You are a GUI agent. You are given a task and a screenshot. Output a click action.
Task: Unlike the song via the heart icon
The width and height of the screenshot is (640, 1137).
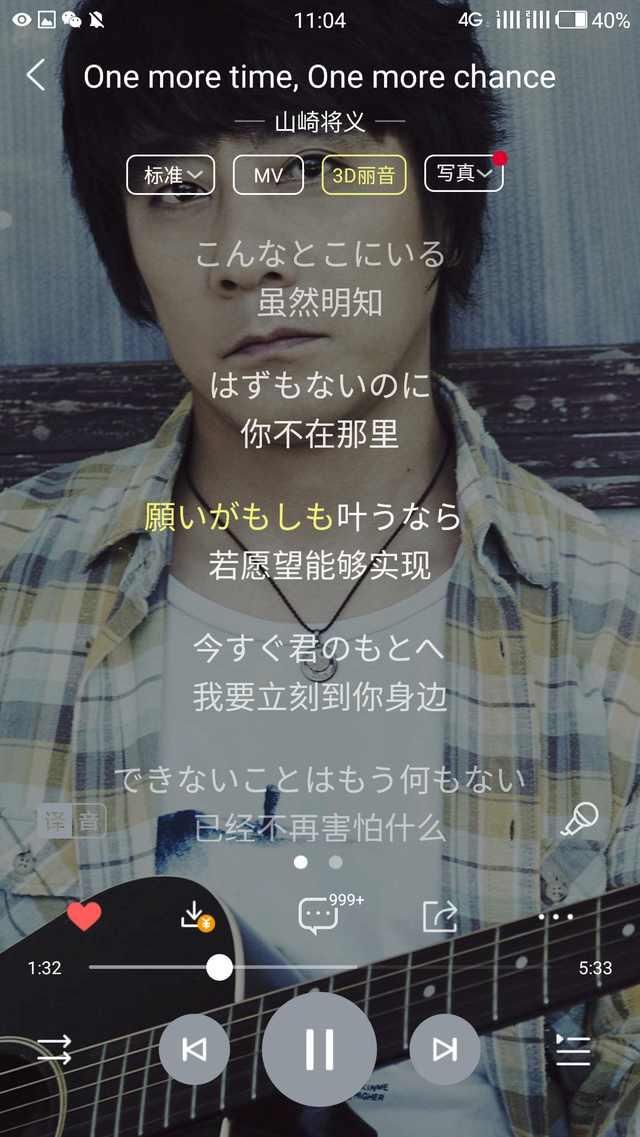tap(84, 915)
